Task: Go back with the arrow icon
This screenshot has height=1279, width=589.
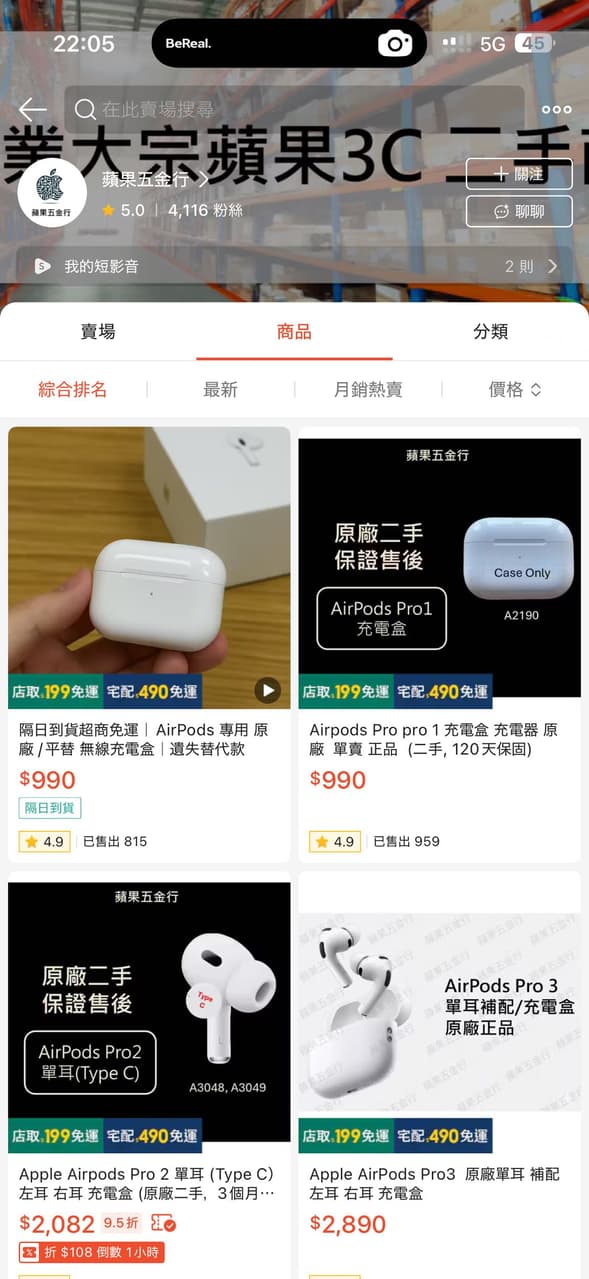Action: point(33,110)
